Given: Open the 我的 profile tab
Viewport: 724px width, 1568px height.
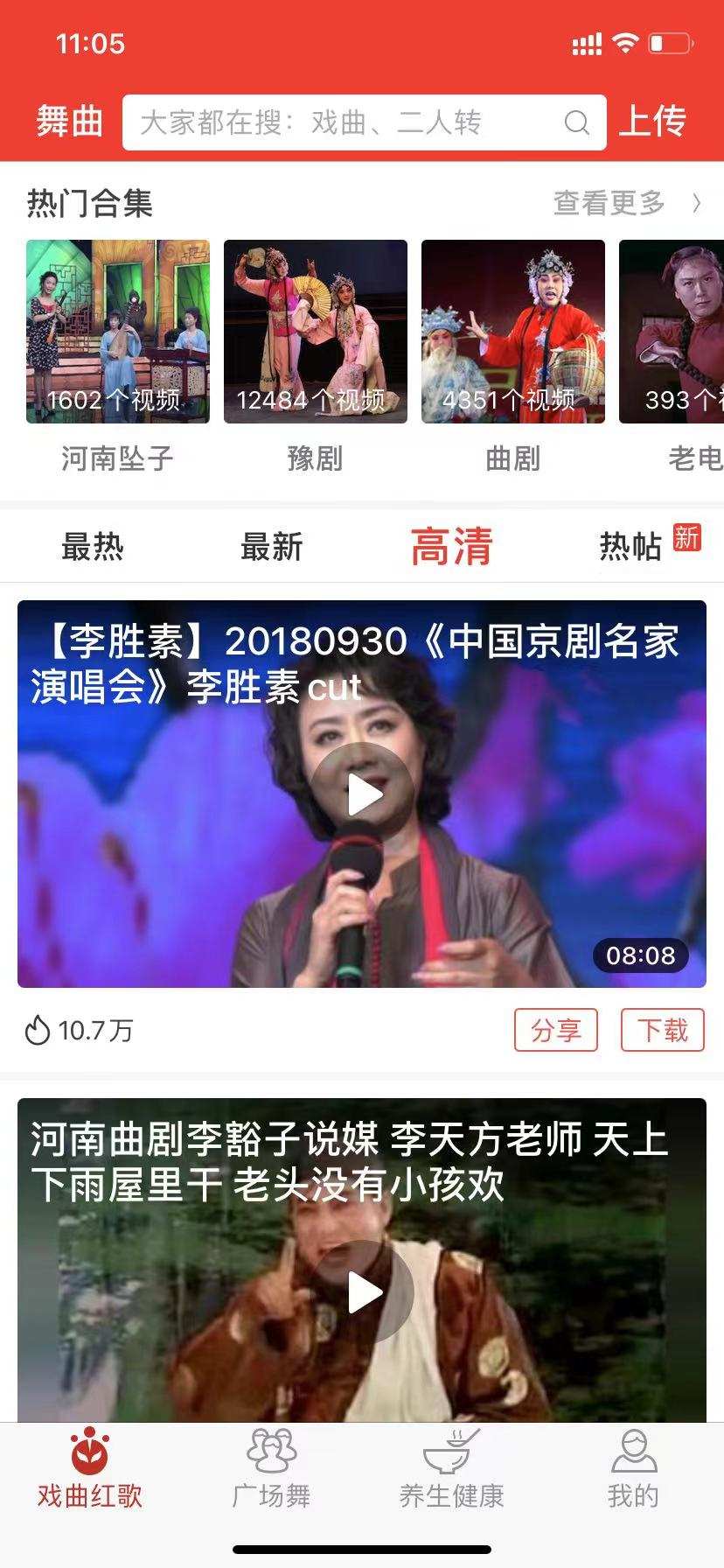Looking at the screenshot, I should 633,1470.
